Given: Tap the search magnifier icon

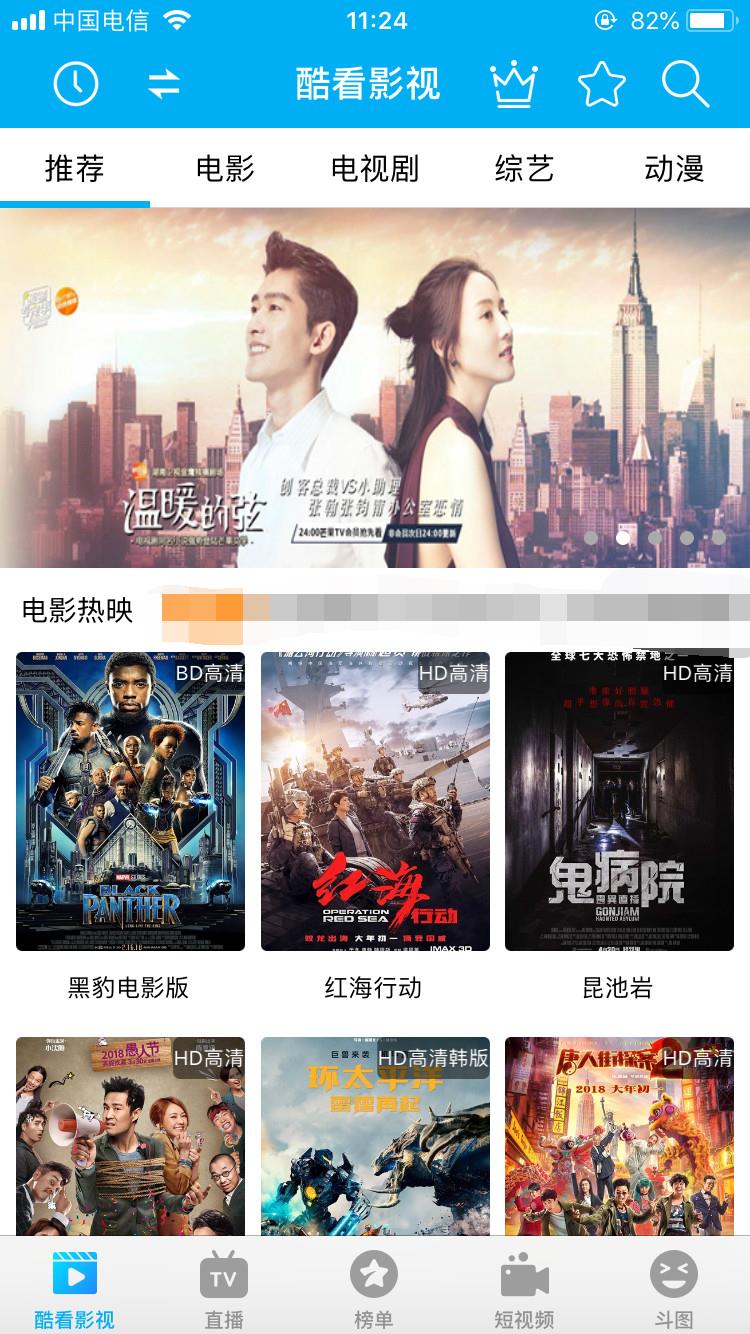Looking at the screenshot, I should coord(686,84).
